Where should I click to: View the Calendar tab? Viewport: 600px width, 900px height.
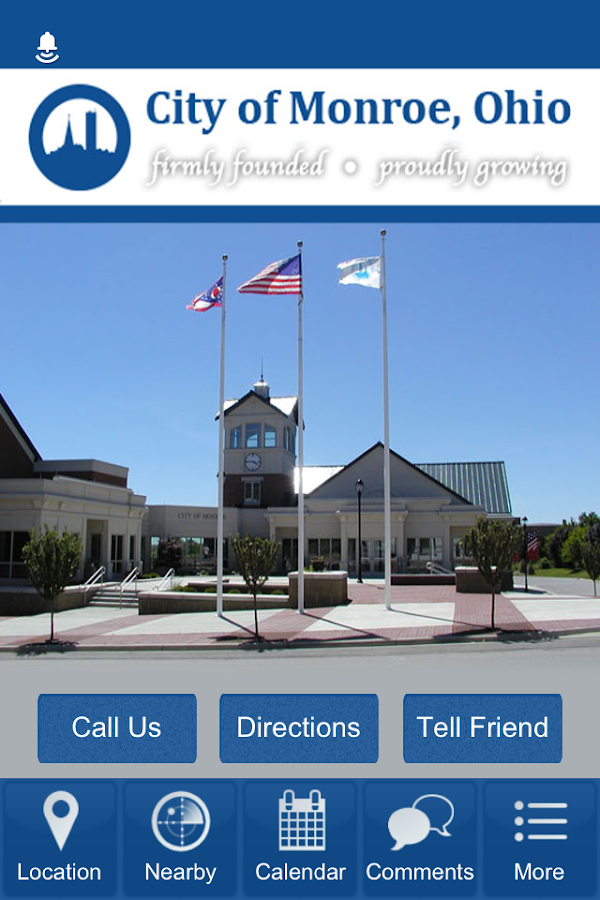300,838
